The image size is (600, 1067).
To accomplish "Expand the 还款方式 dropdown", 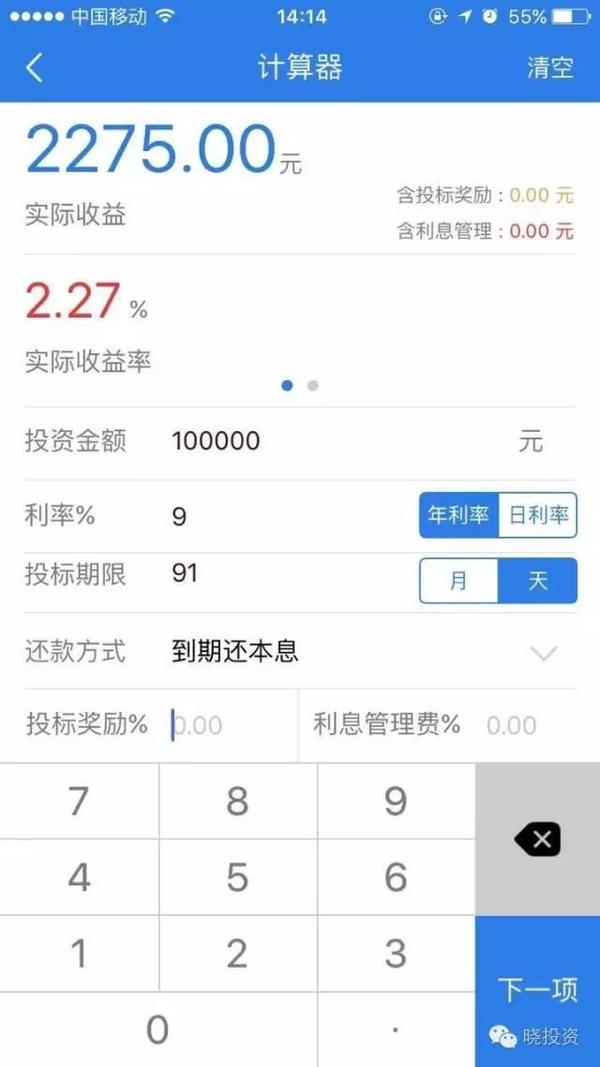I will coord(542,653).
